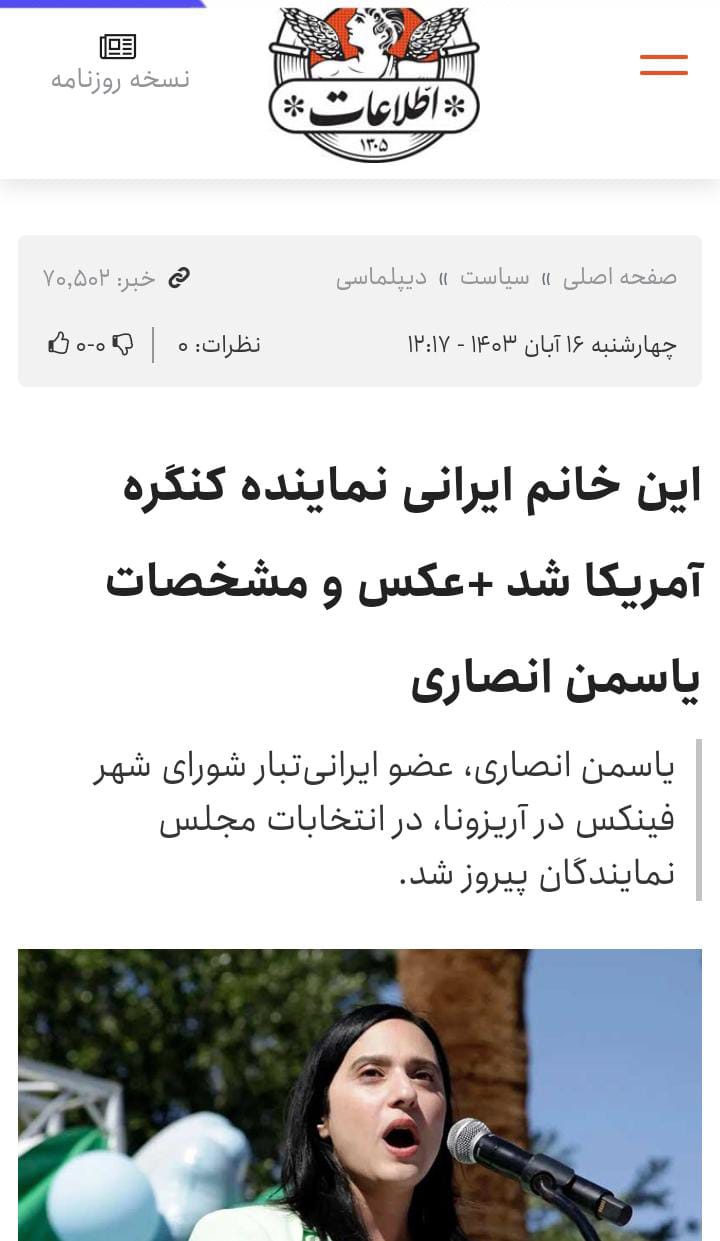Like this article with thumbs up

pos(59,344)
